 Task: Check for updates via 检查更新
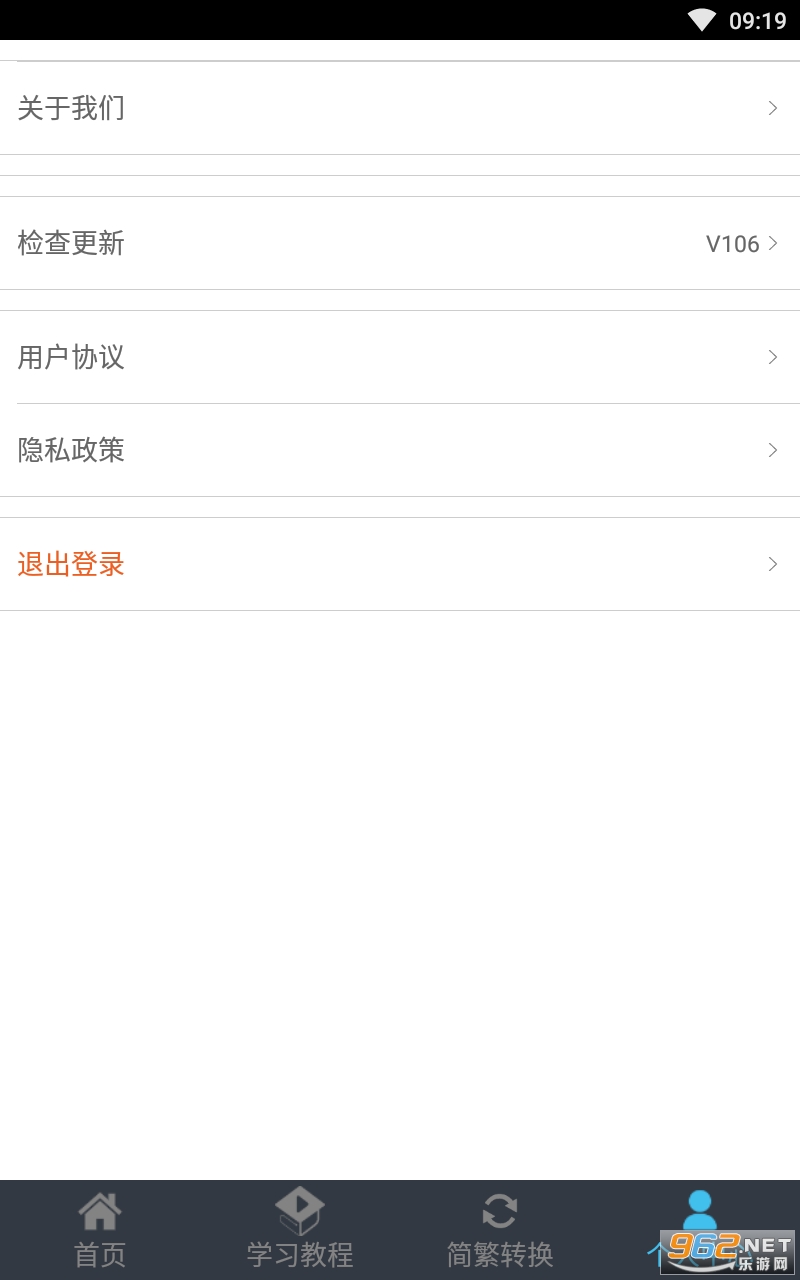click(x=400, y=243)
